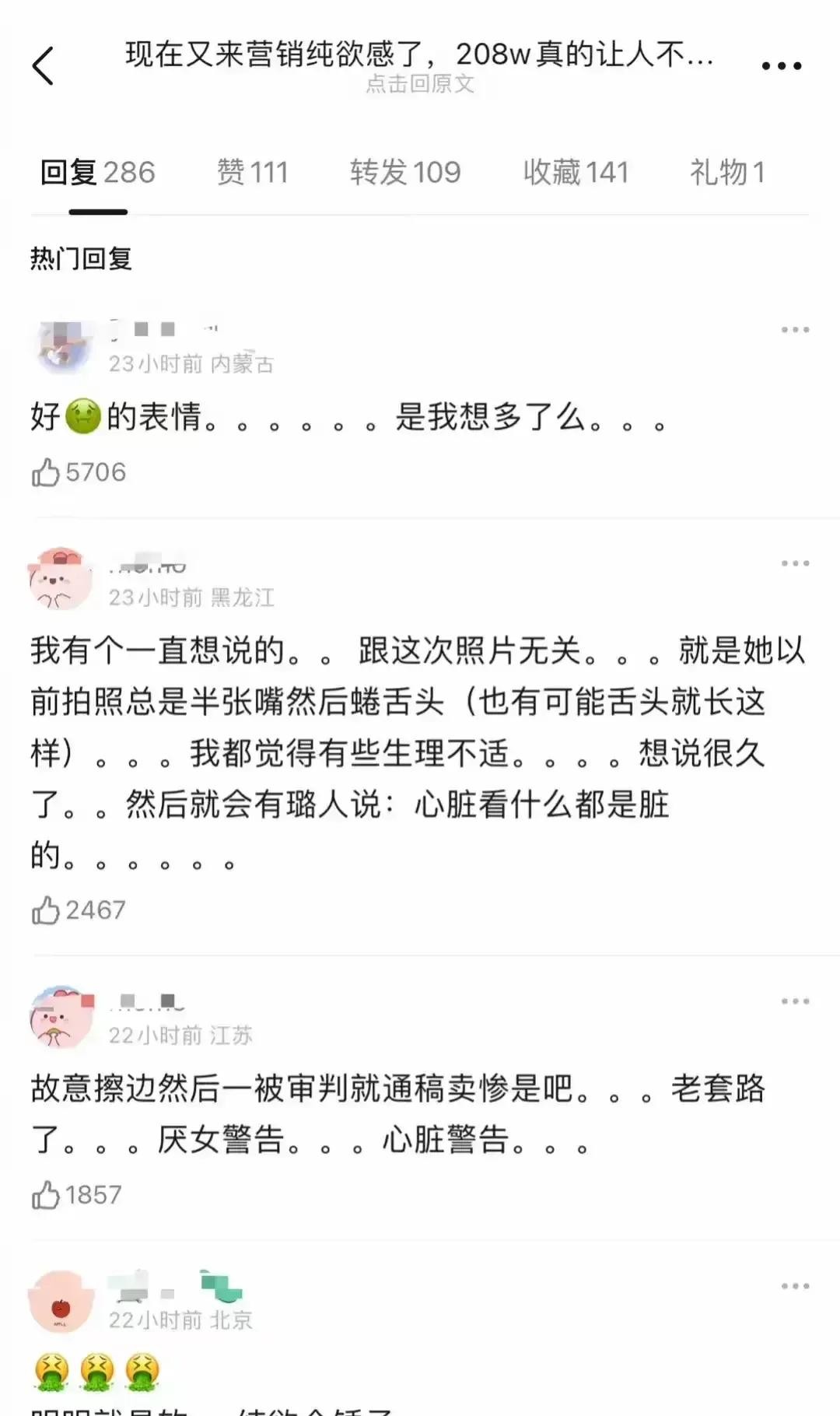Switch to the 回复 286 tab
840x1416 pixels.
[98, 172]
